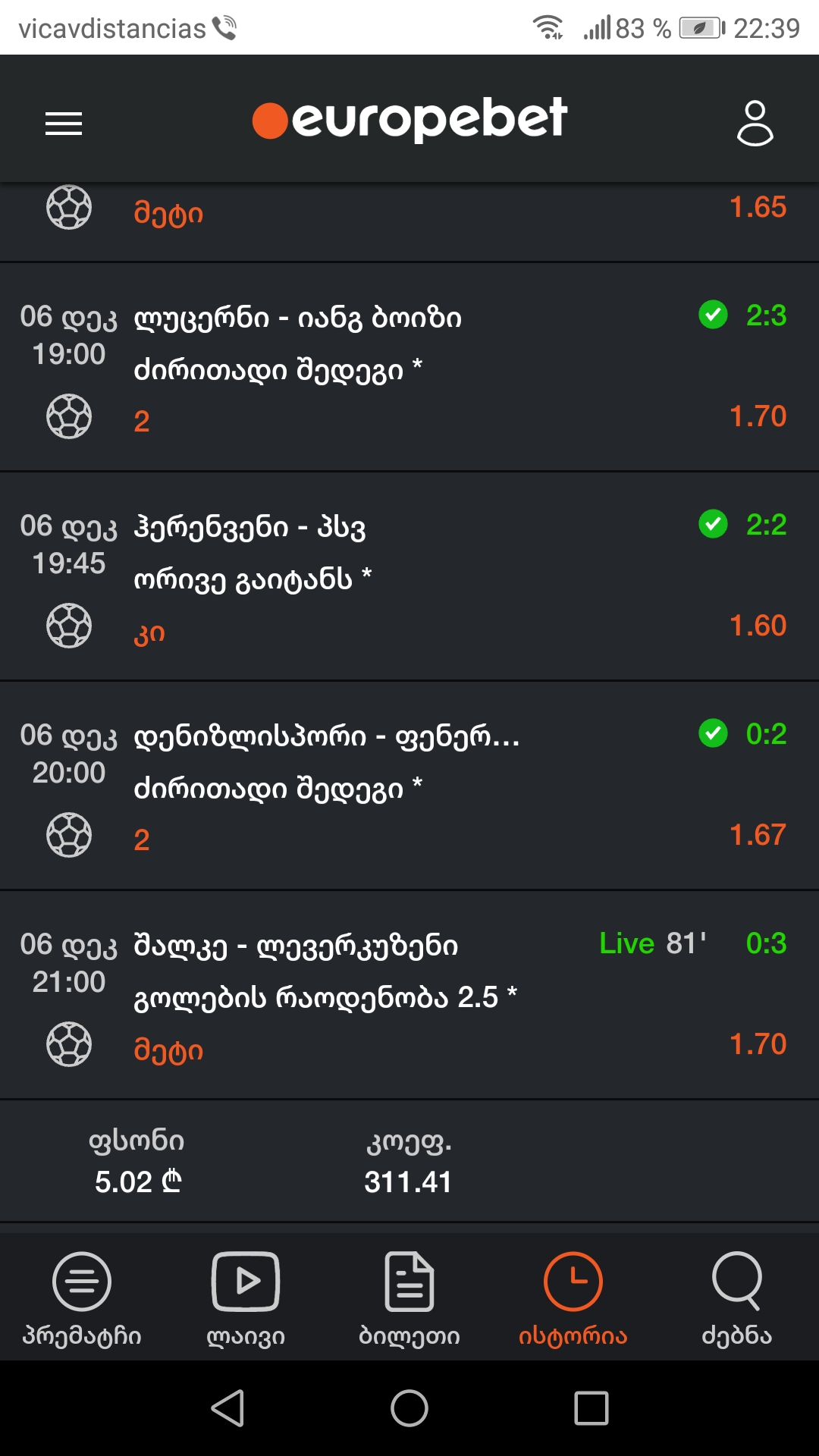Viewport: 819px width, 1456px height.
Task: Open the ჰერენვენი - პსვ match row
Action: [x=409, y=576]
